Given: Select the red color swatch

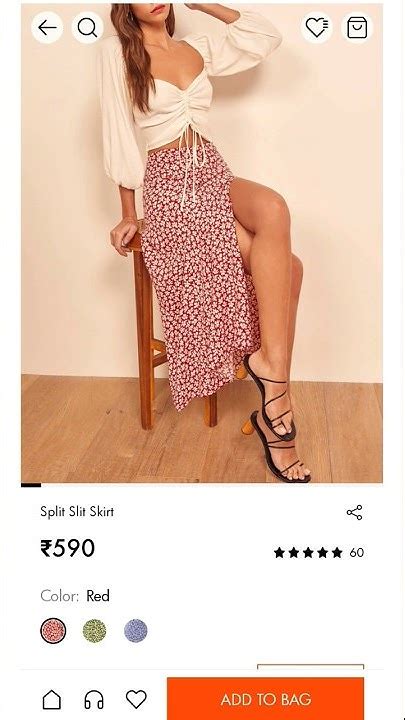Looking at the screenshot, I should tap(53, 631).
